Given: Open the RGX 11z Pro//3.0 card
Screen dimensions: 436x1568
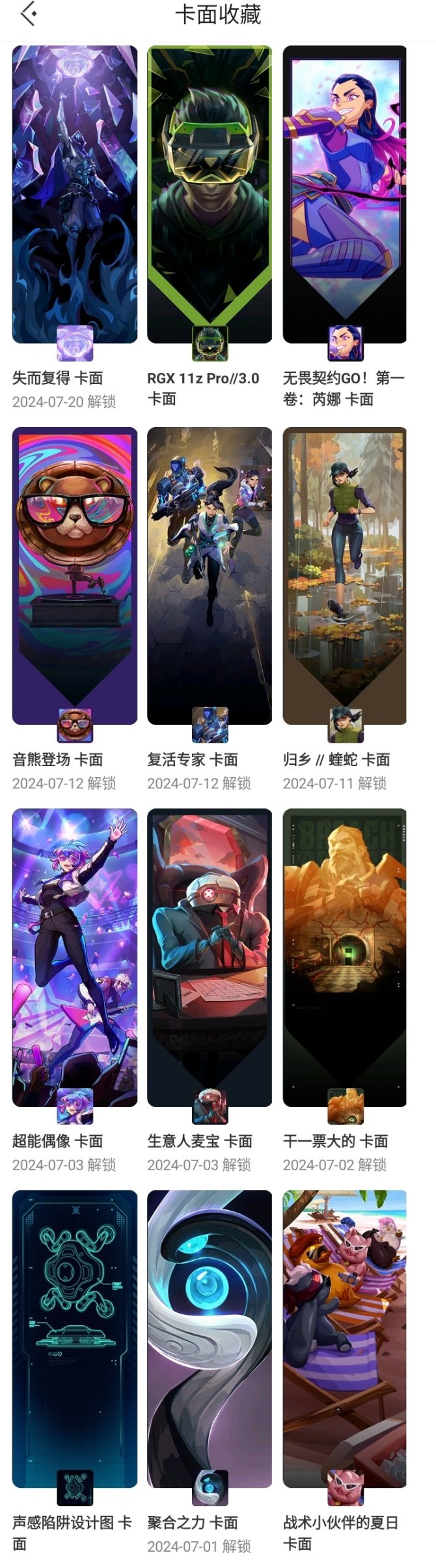Looking at the screenshot, I should click(209, 194).
